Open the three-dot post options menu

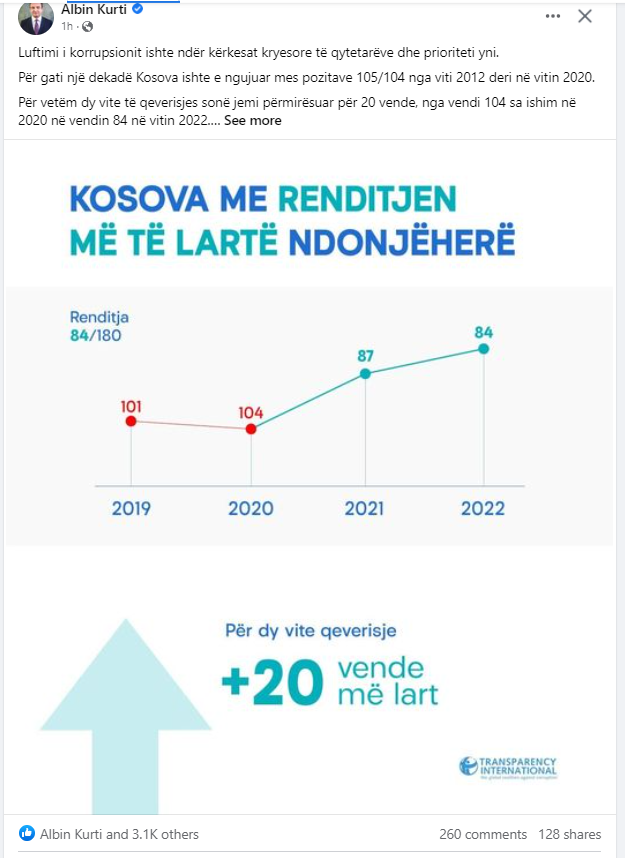[553, 16]
